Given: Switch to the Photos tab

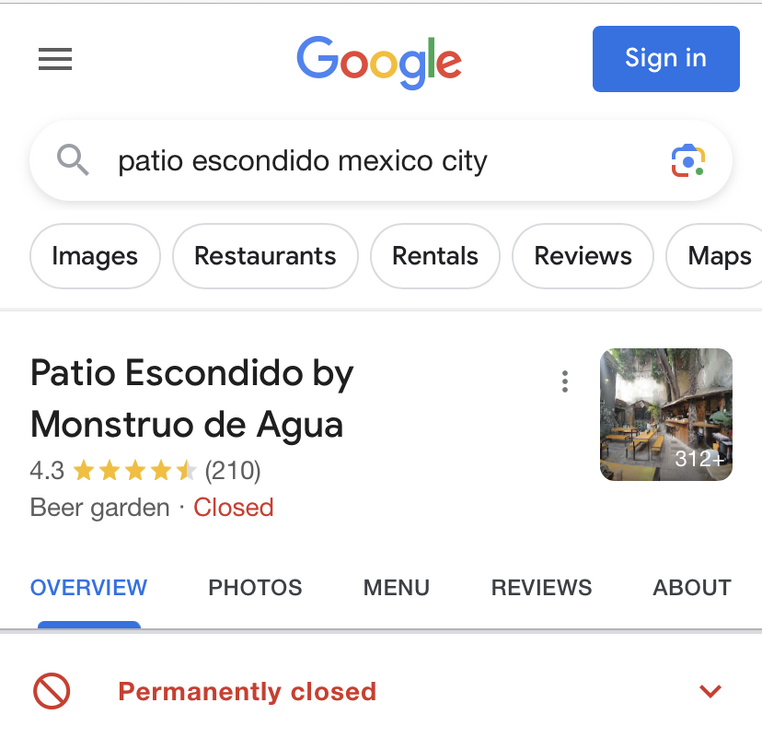Looking at the screenshot, I should pos(255,588).
